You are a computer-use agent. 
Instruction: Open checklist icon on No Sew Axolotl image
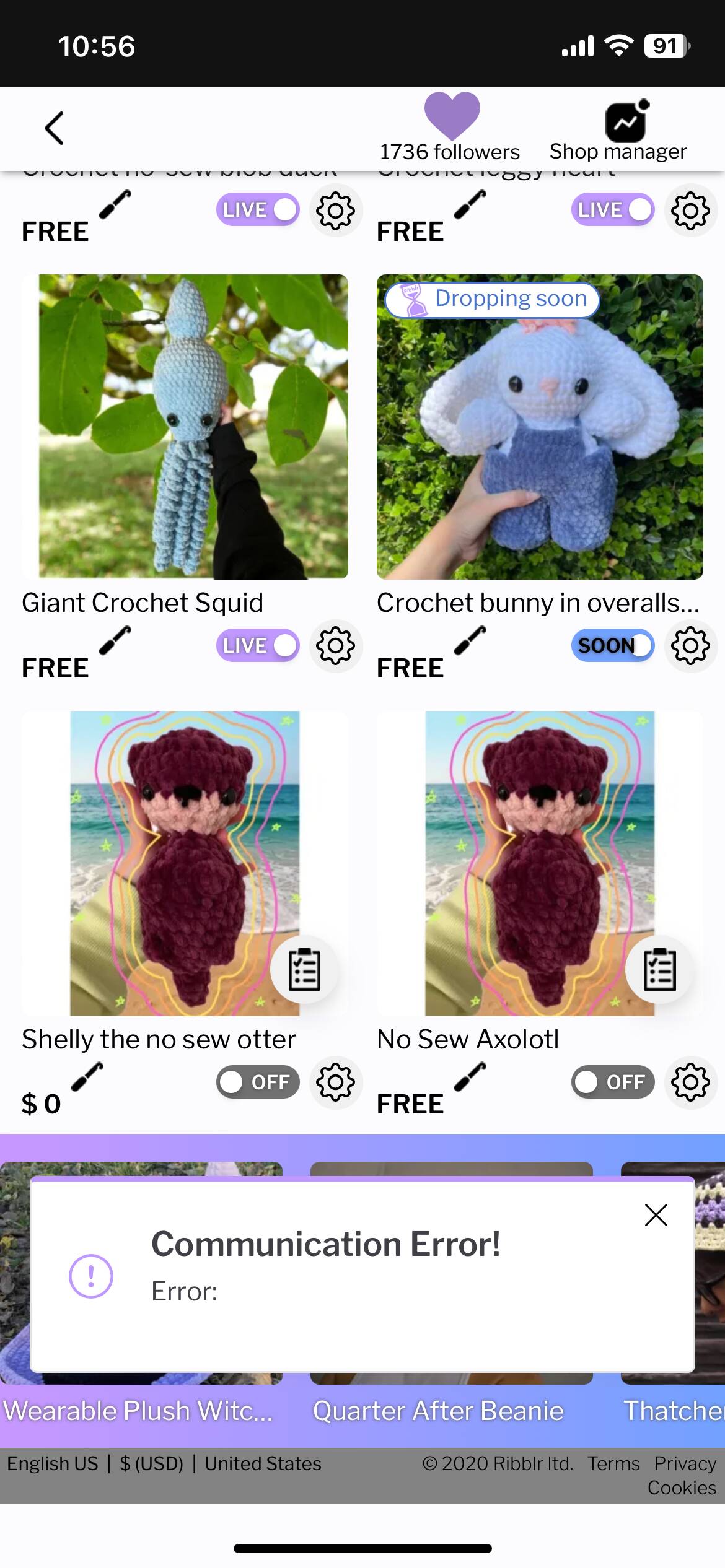(x=659, y=969)
